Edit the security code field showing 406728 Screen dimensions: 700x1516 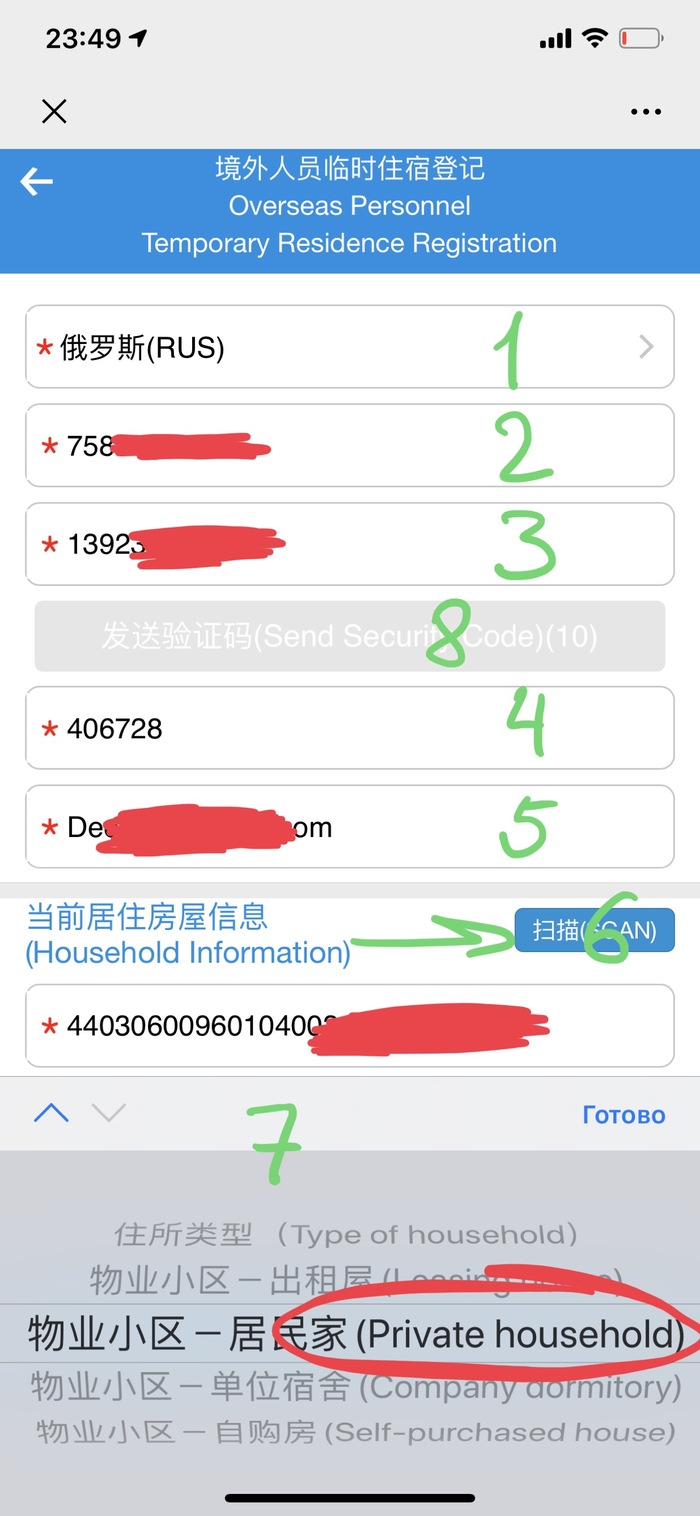click(x=349, y=728)
